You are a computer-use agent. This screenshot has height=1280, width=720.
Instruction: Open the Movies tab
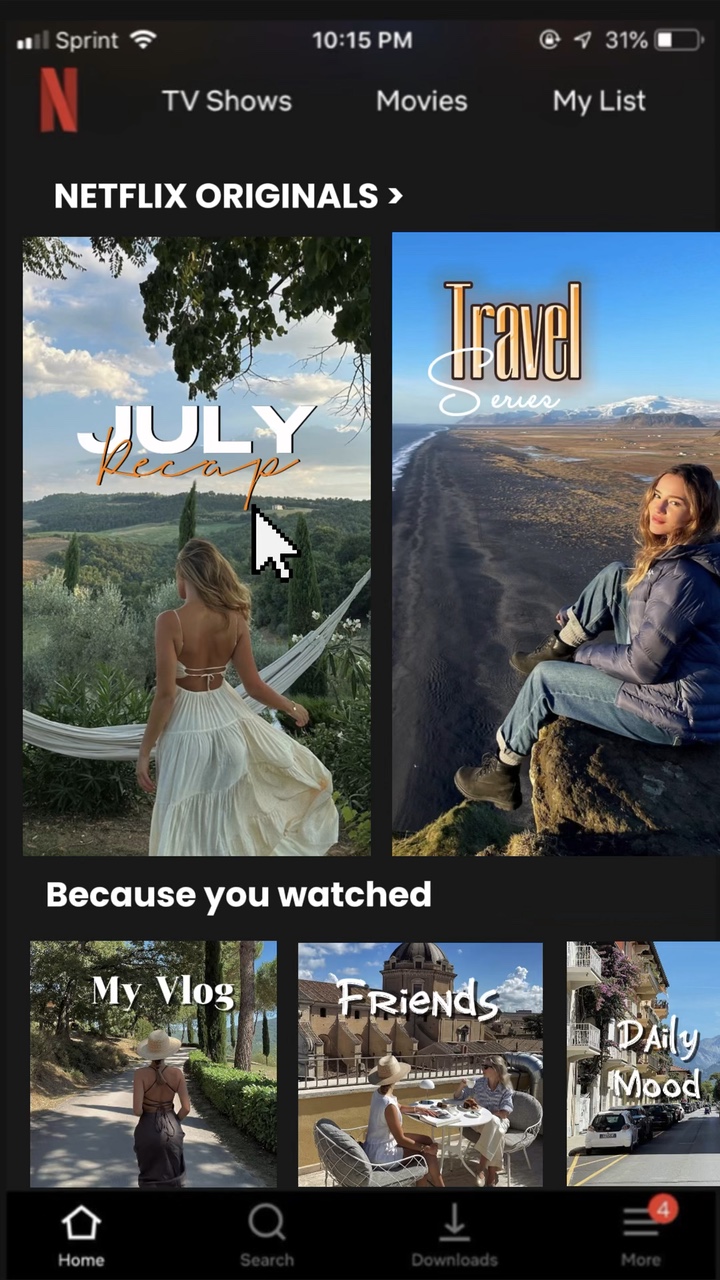421,101
